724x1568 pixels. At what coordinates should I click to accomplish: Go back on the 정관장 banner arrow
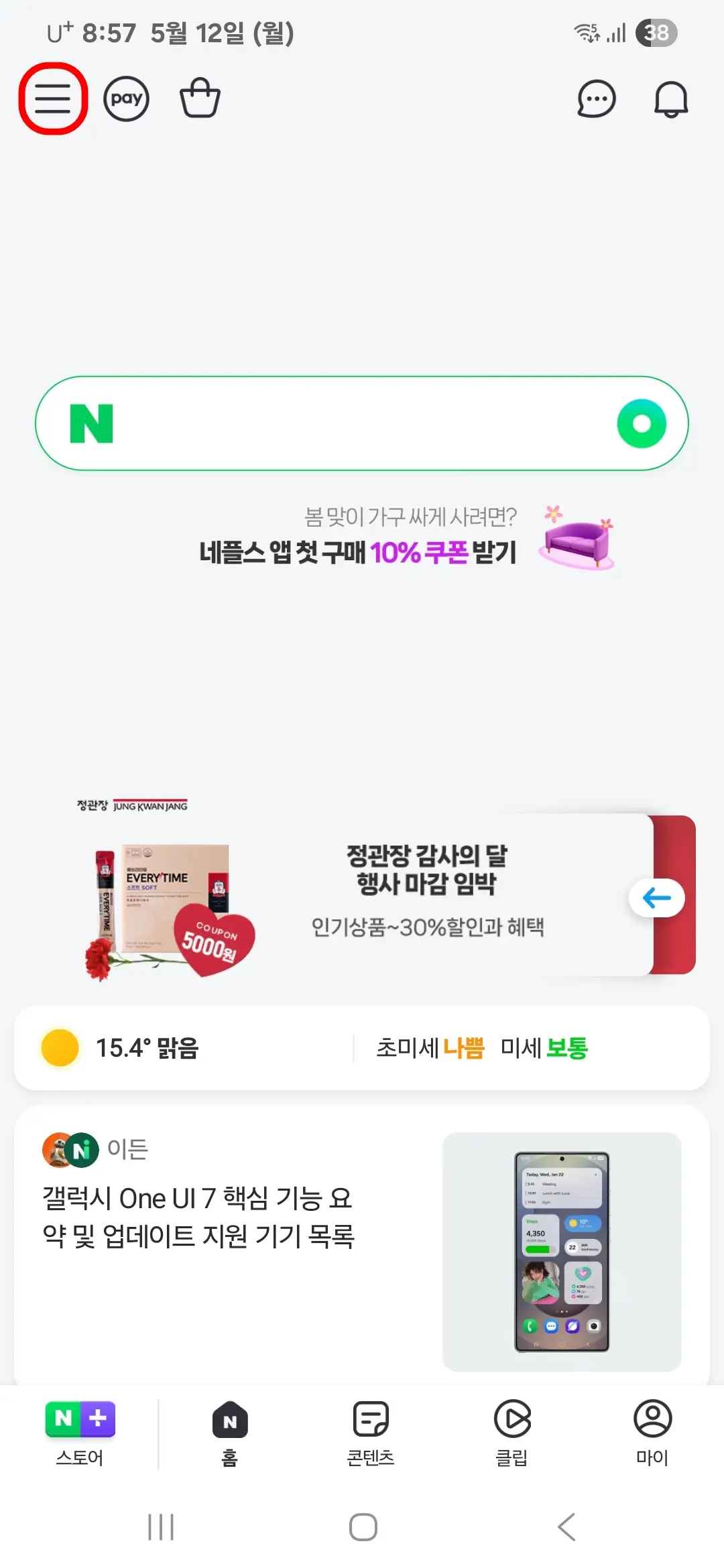(656, 898)
